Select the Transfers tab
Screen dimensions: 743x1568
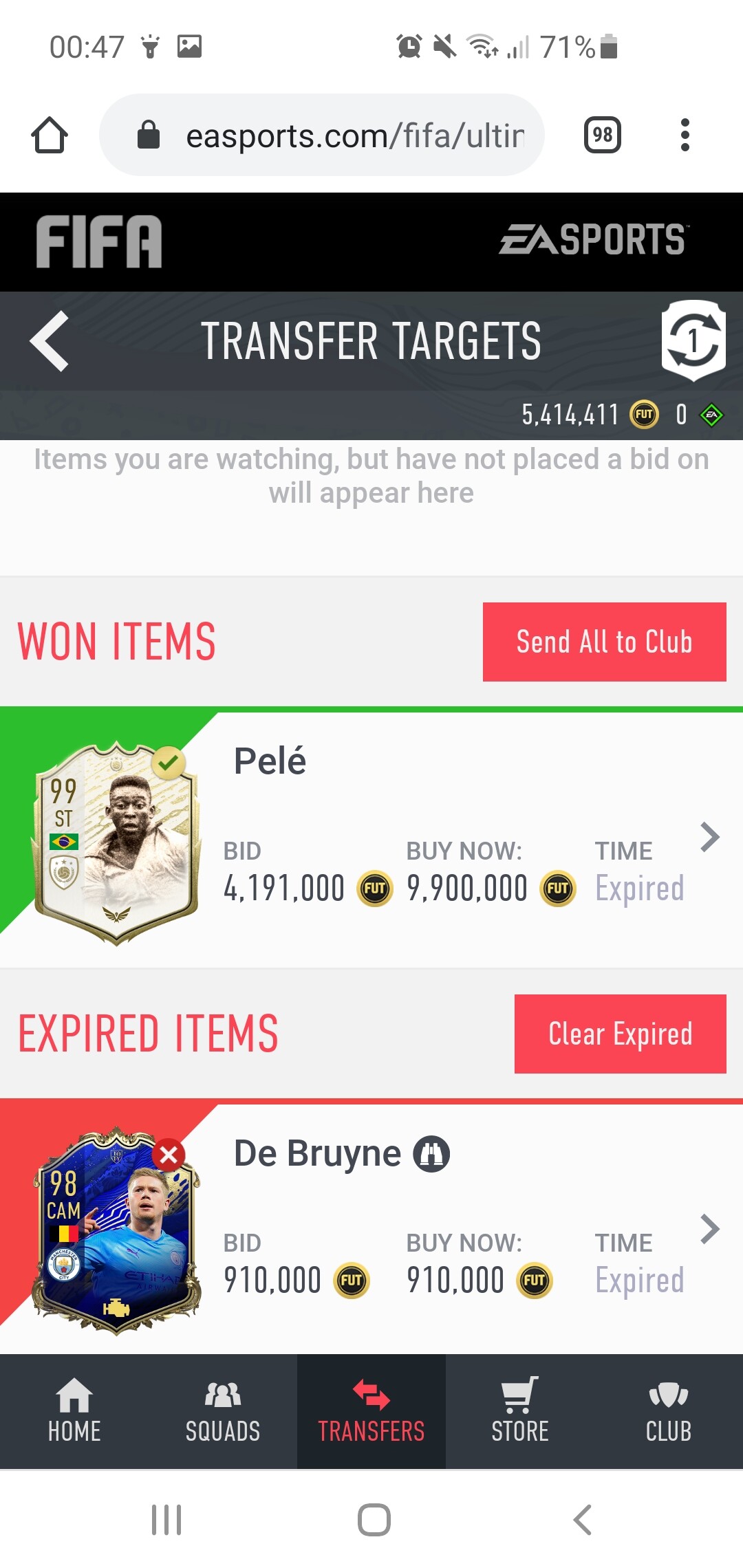point(371,1411)
